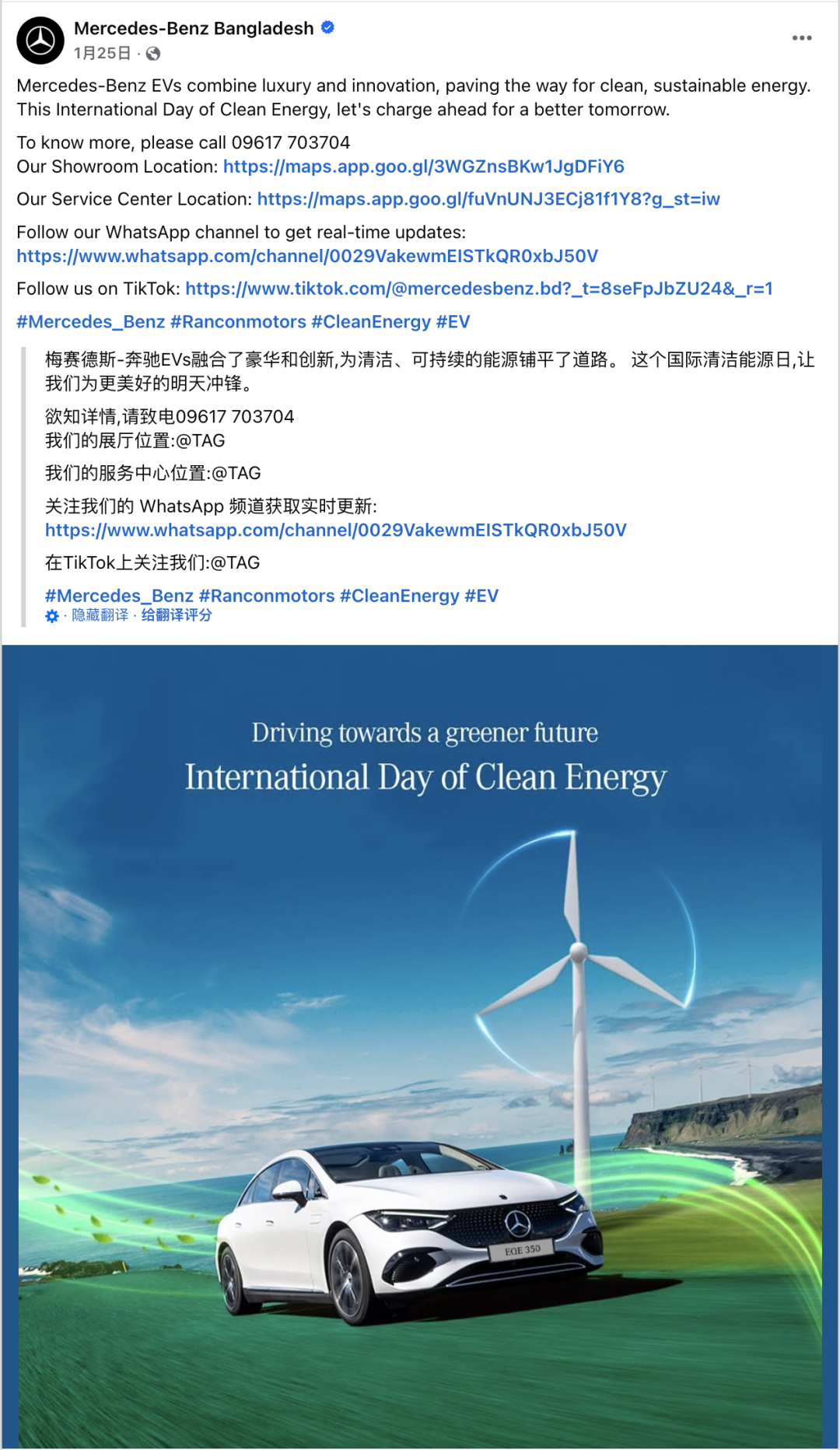
Task: Click the International Day of Clean Energy image
Action: (420, 1046)
